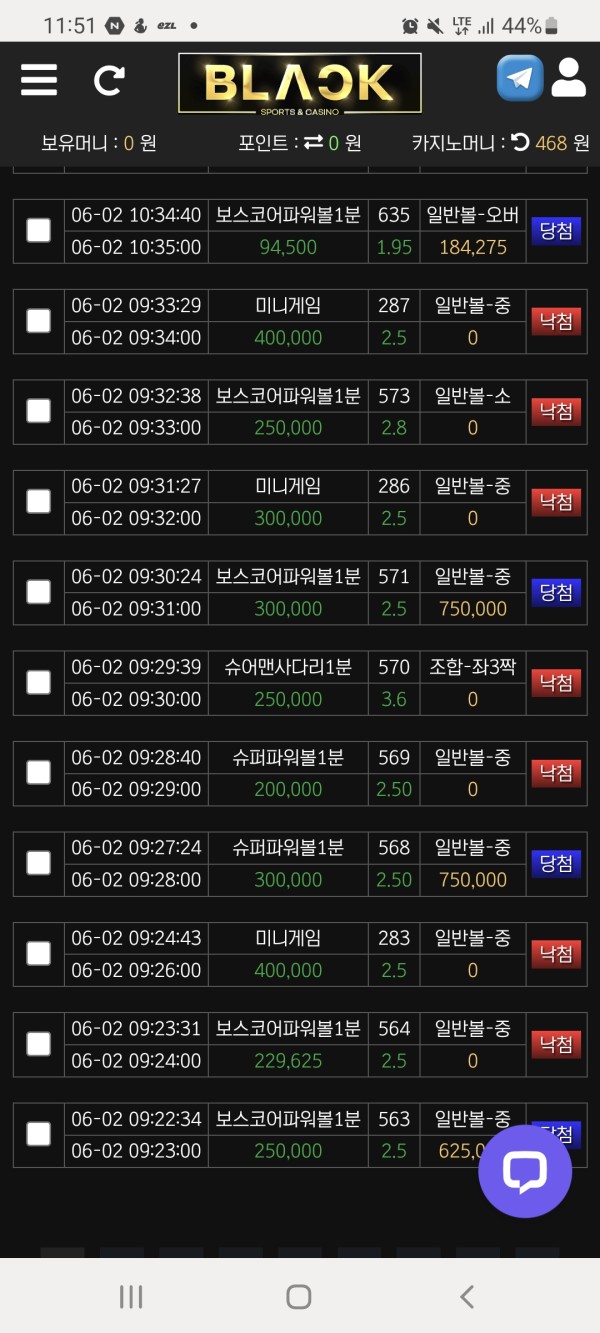Select the checkbox for round 564 bet
Viewport: 600px width, 1333px height.
[x=38, y=1044]
